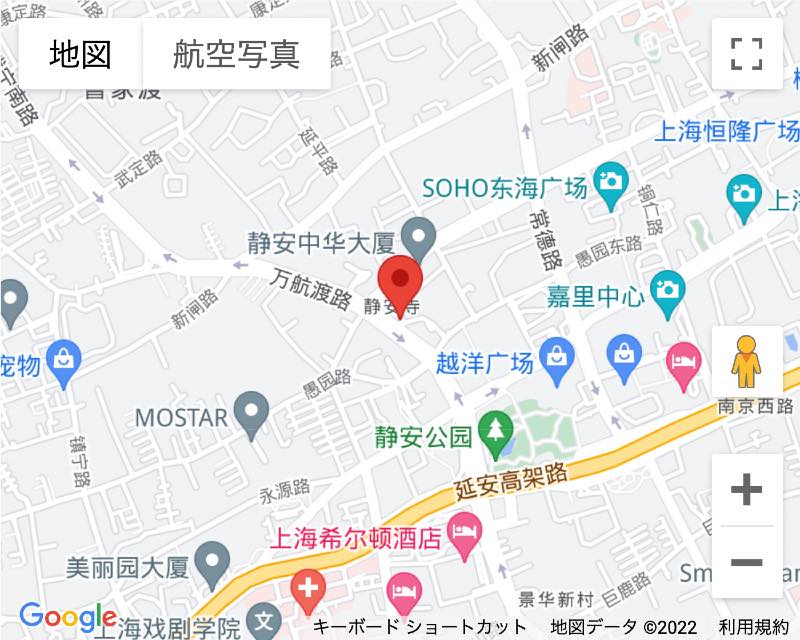The height and width of the screenshot is (640, 800).
Task: Select the MOSTAR place marker
Action: coord(251,412)
